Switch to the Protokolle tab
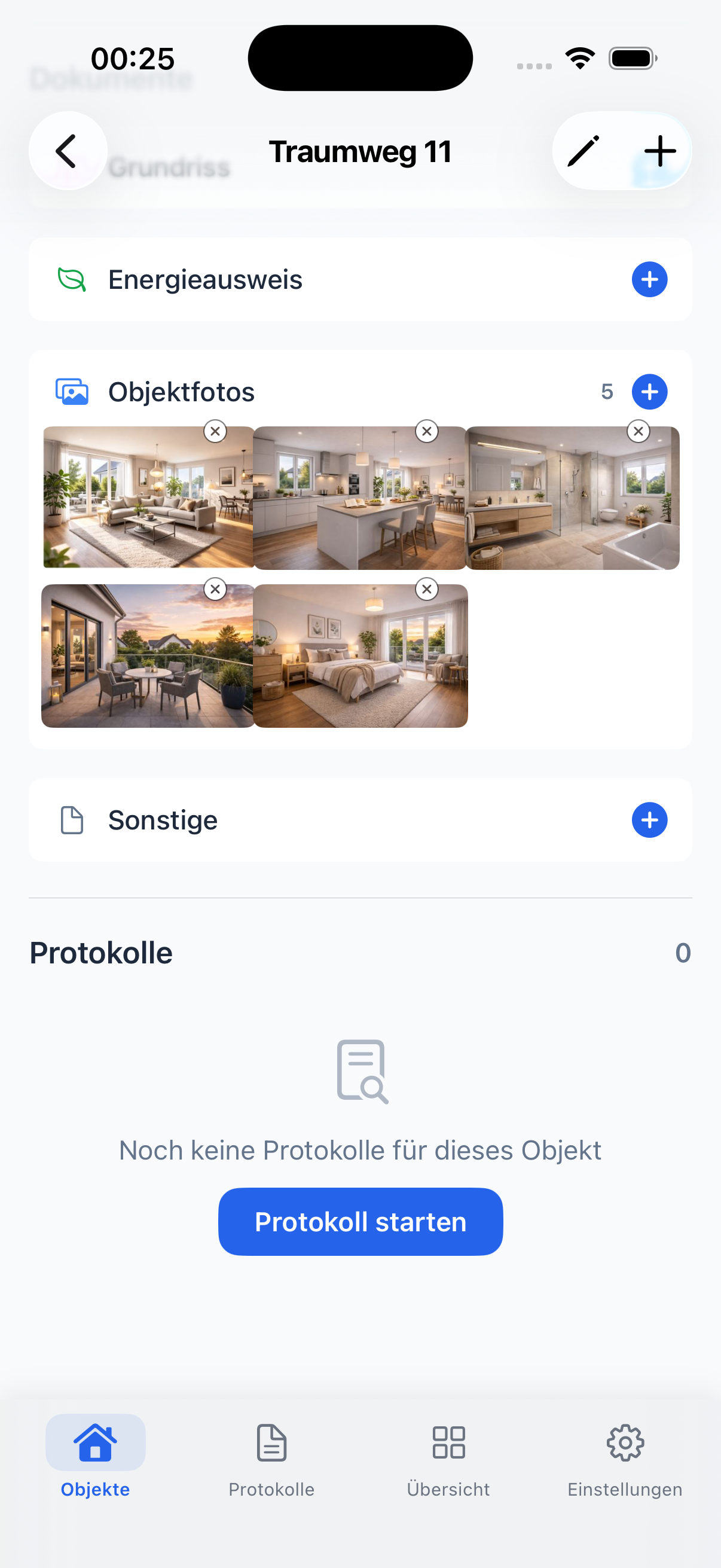This screenshot has height=1568, width=721. 271,1461
